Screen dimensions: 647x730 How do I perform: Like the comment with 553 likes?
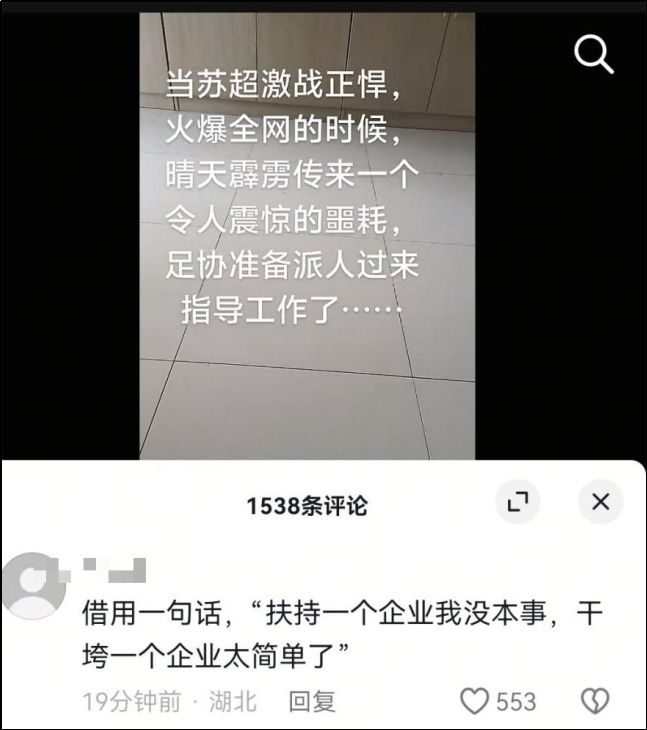pyautogui.click(x=475, y=701)
